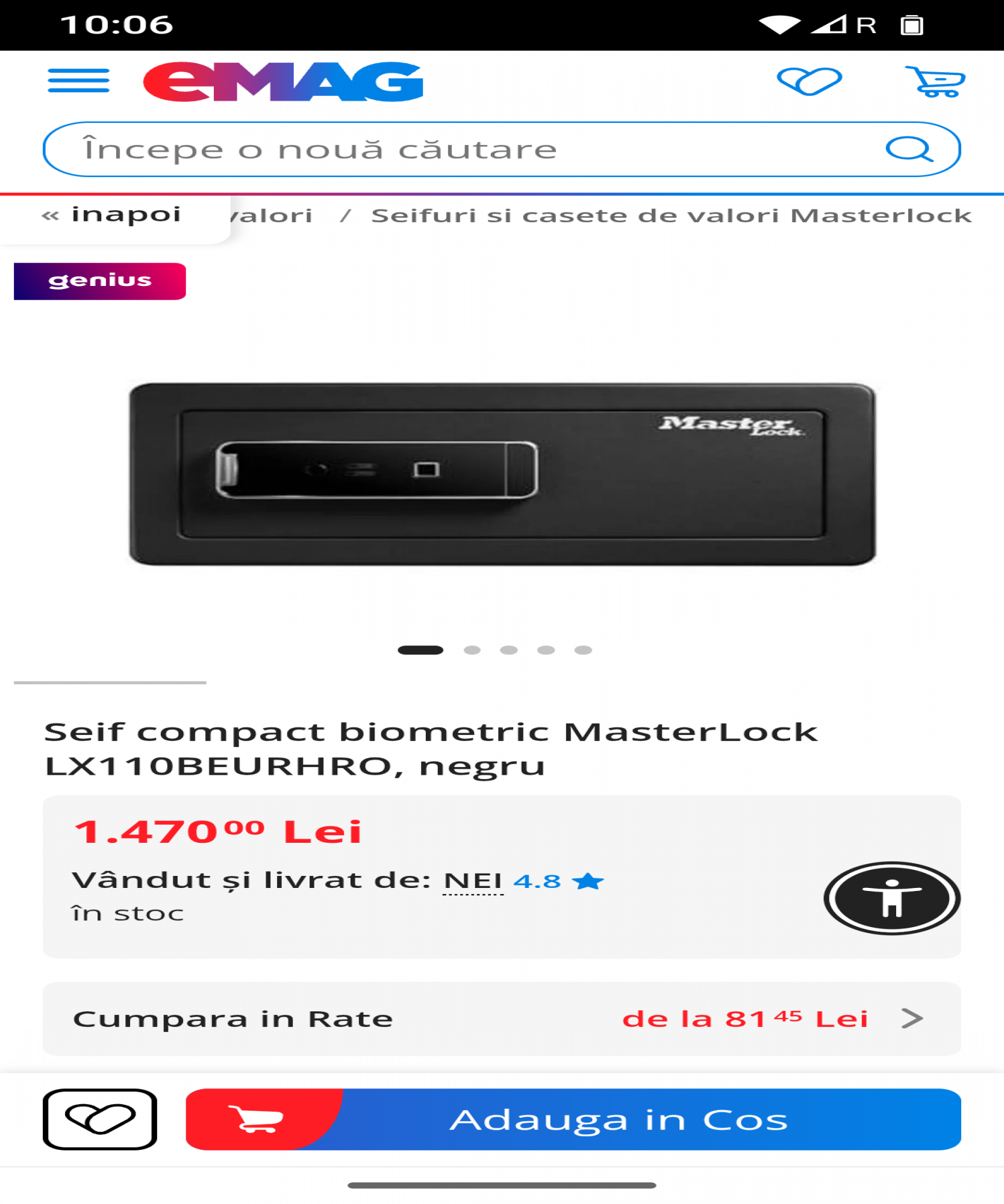Open the favorites heart in the header
This screenshot has width=1004, height=1204.
click(809, 81)
